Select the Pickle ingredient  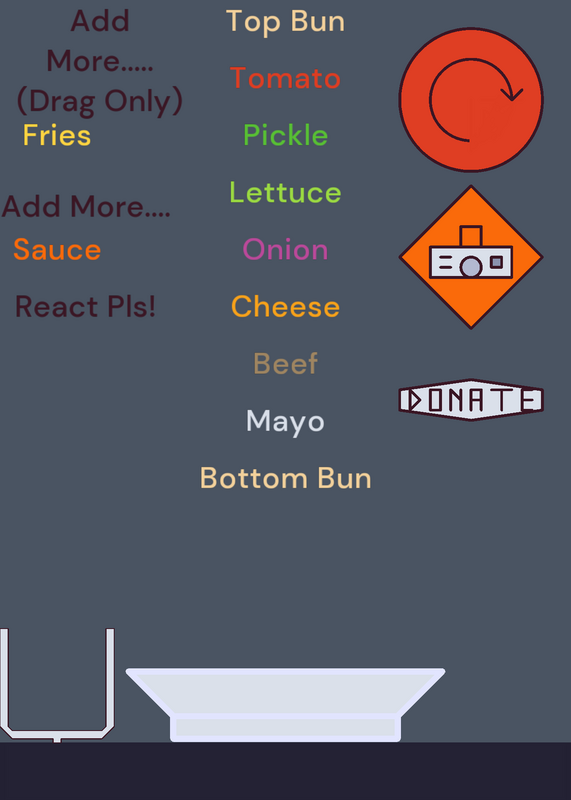point(285,135)
